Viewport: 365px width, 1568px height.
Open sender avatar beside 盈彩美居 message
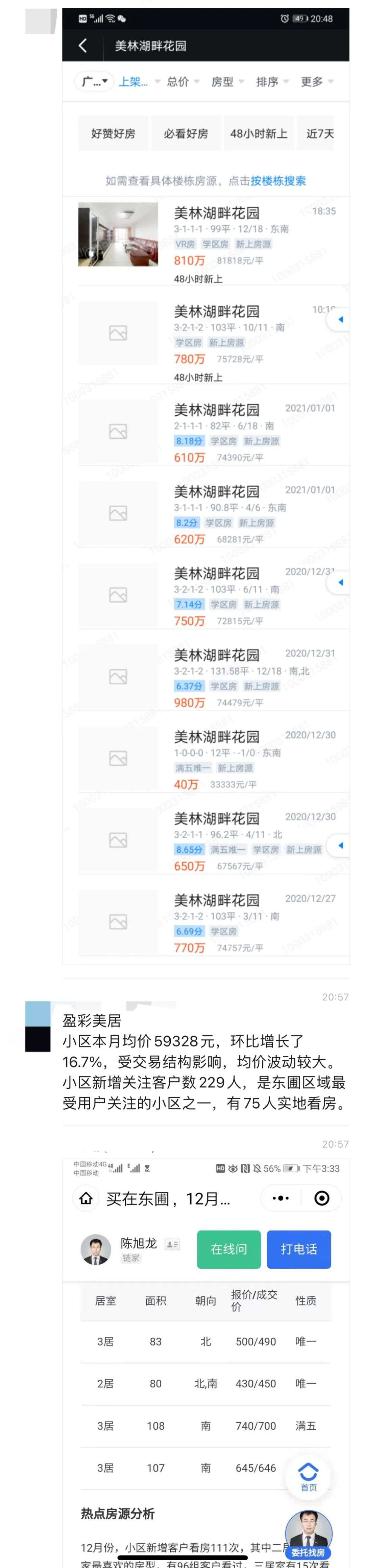point(38,1026)
